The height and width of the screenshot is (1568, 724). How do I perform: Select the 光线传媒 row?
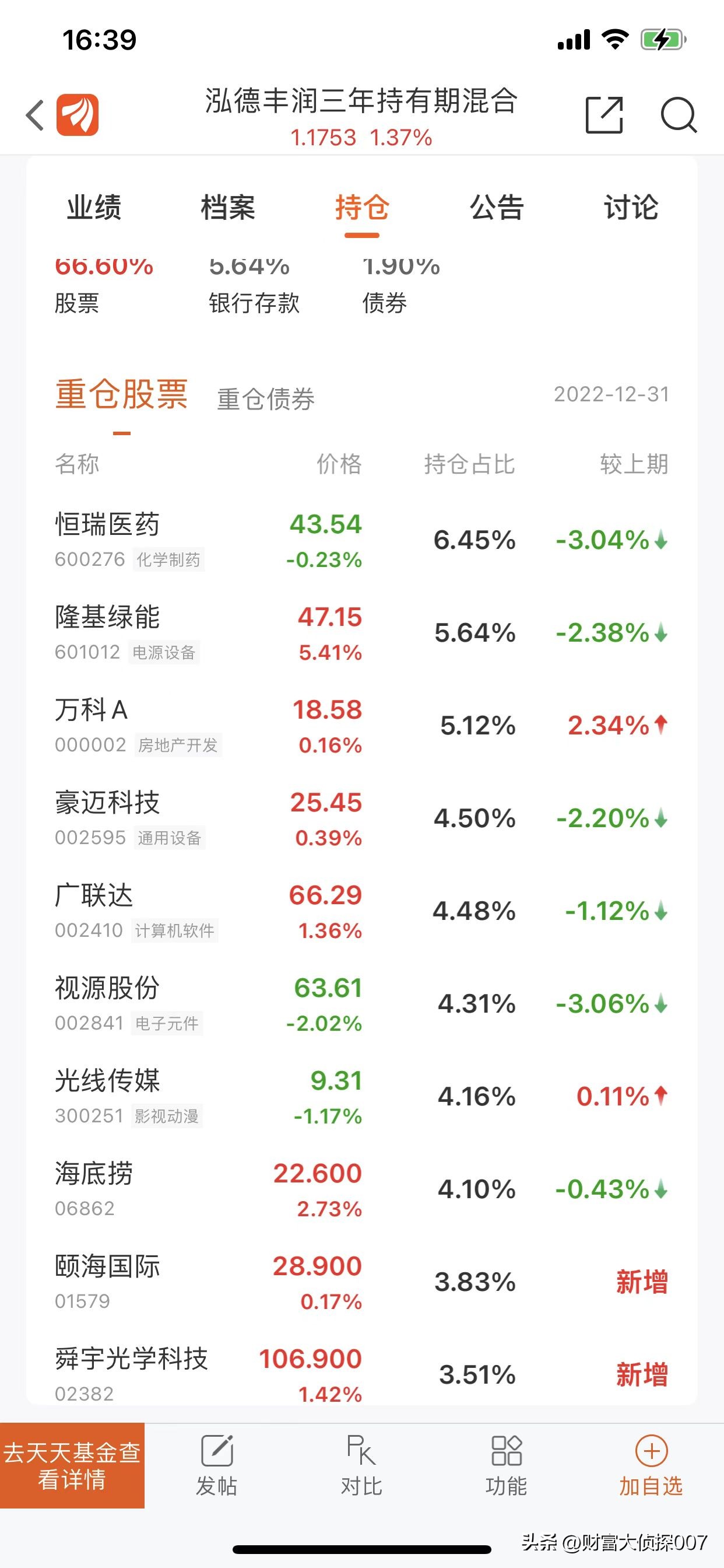[x=107, y=1081]
